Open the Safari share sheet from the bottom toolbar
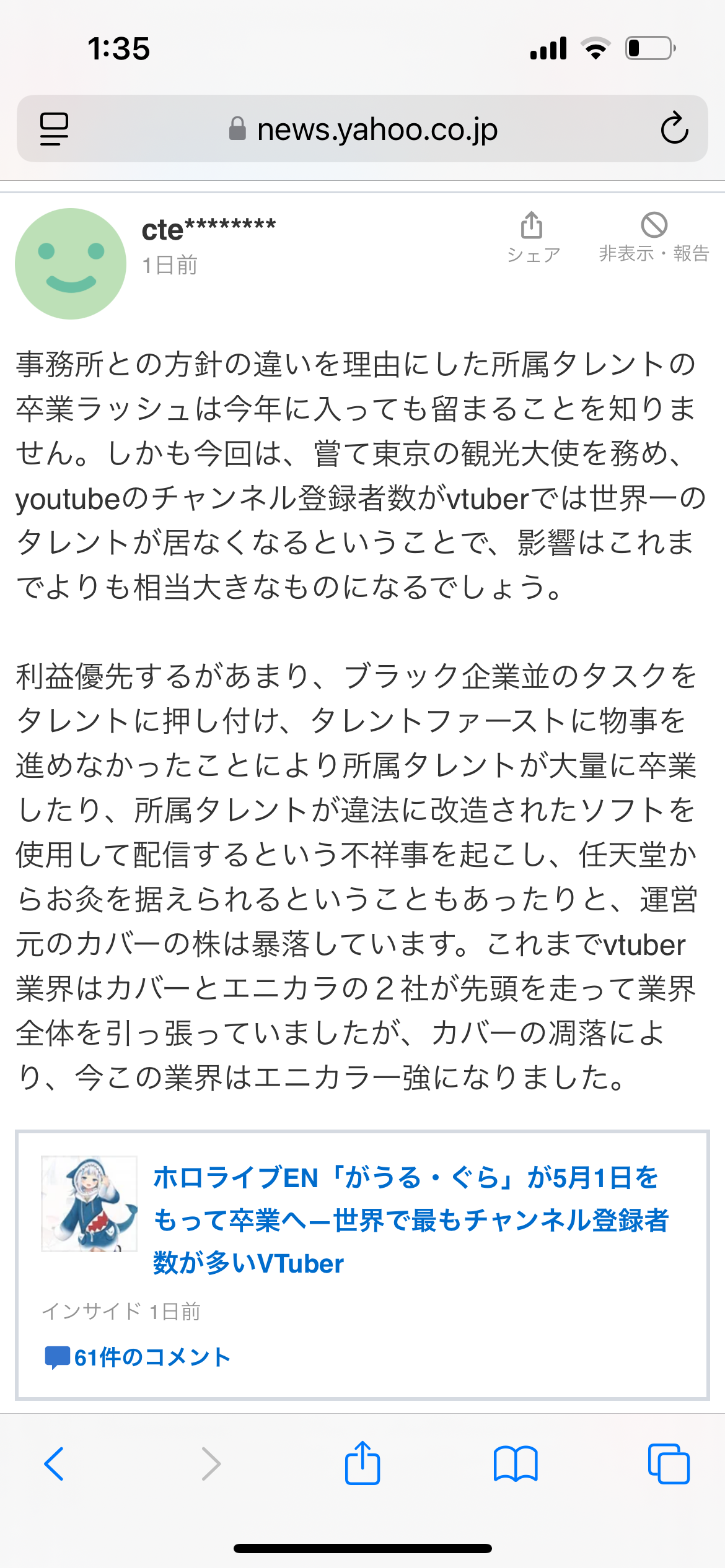Viewport: 725px width, 1568px height. [362, 1463]
